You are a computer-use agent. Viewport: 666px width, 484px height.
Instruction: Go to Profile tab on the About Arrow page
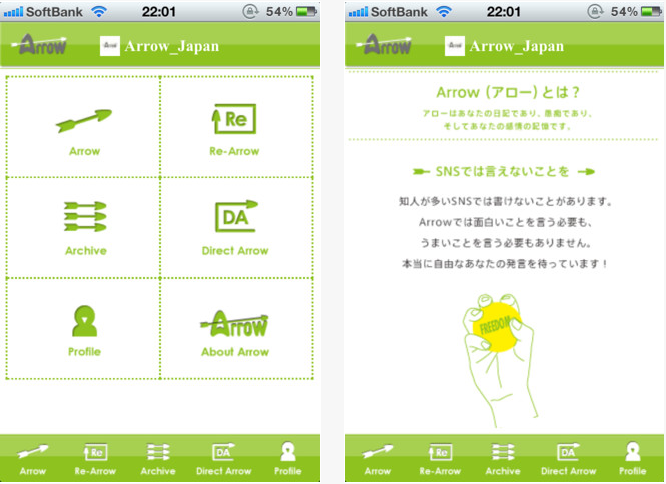click(632, 459)
